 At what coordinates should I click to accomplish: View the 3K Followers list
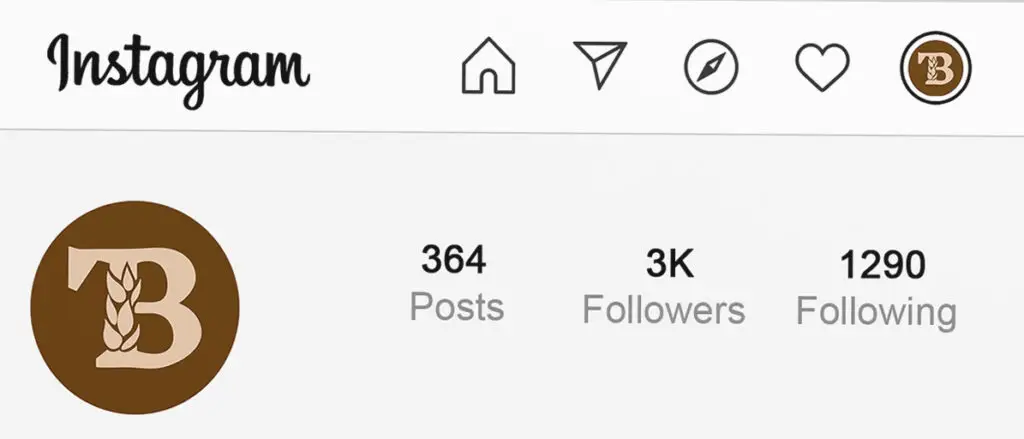click(x=664, y=287)
